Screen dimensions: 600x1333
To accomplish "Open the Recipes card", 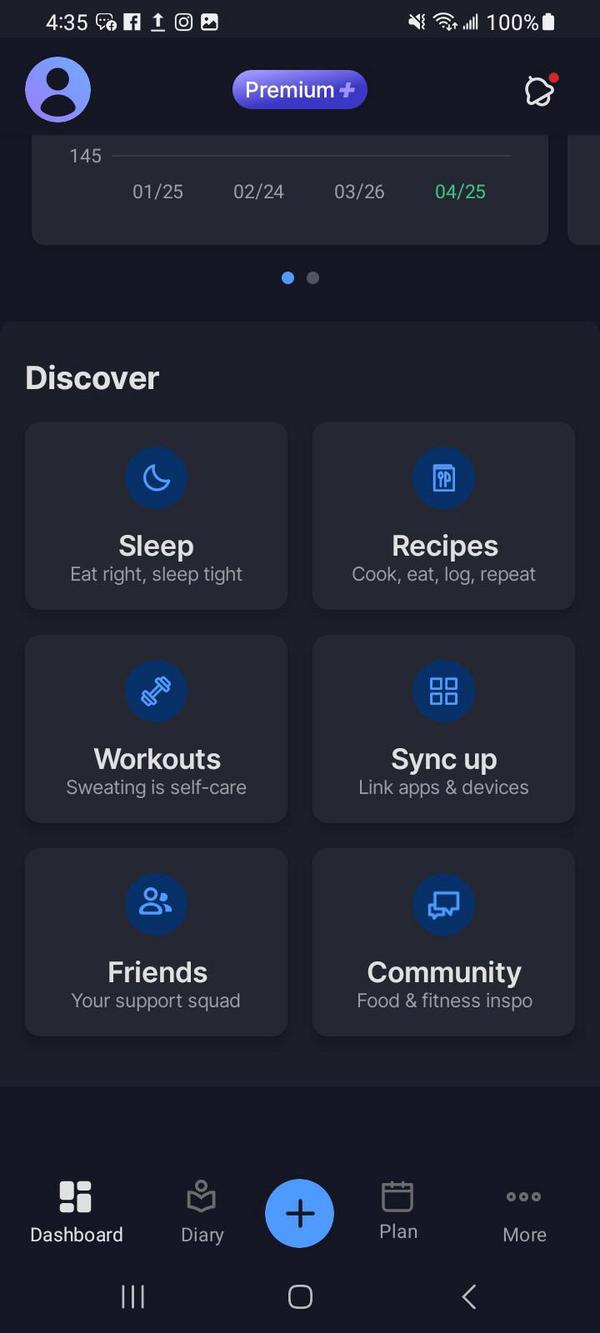I will coord(444,516).
